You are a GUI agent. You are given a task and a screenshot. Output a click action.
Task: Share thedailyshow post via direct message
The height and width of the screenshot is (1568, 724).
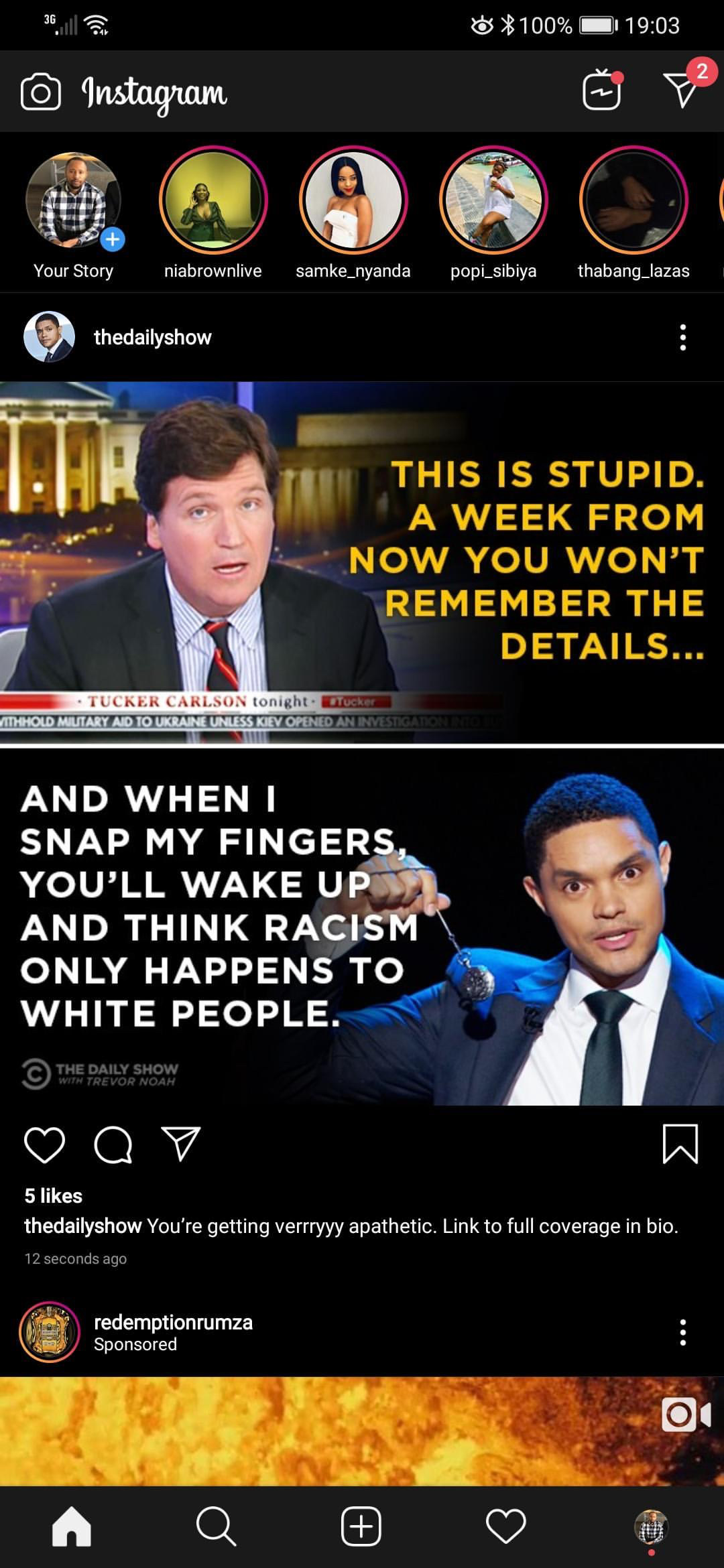[x=181, y=1144]
